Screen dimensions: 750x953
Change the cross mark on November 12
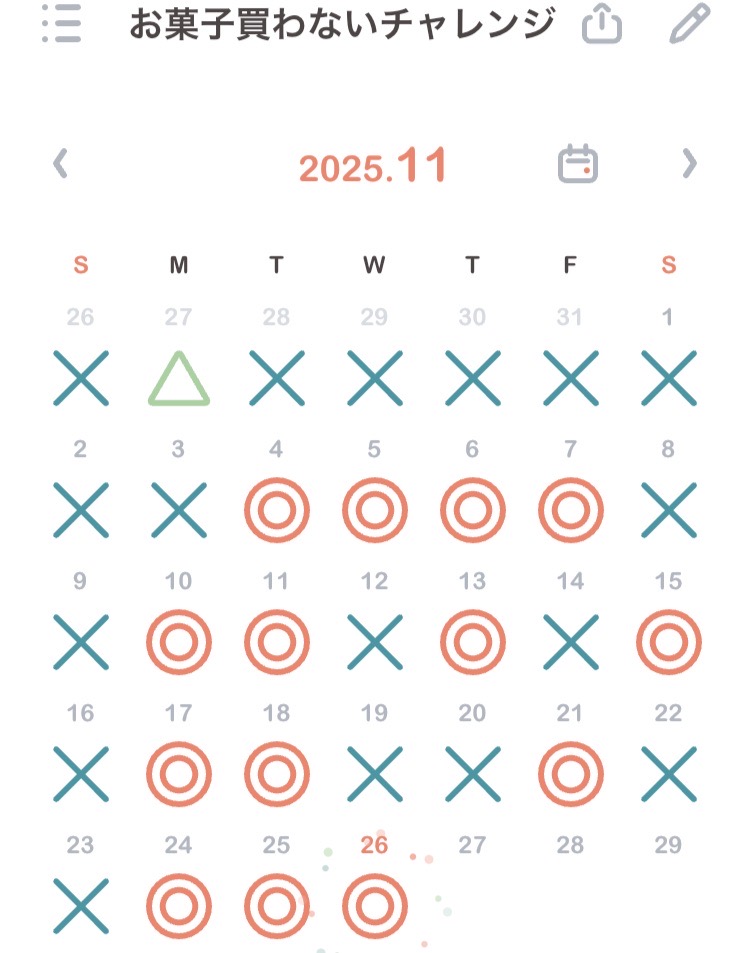[375, 642]
